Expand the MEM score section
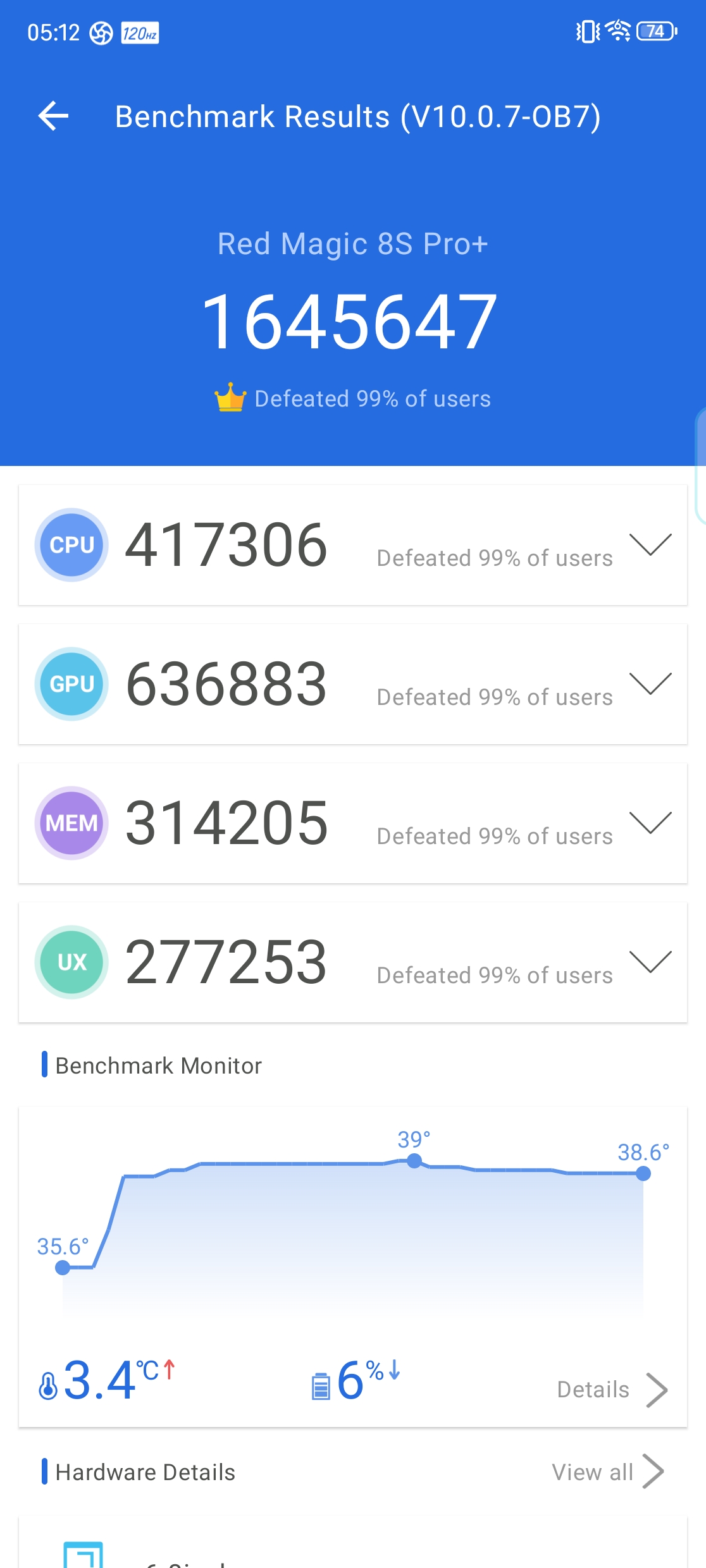Screen dimensions: 706x1568 (x=650, y=823)
